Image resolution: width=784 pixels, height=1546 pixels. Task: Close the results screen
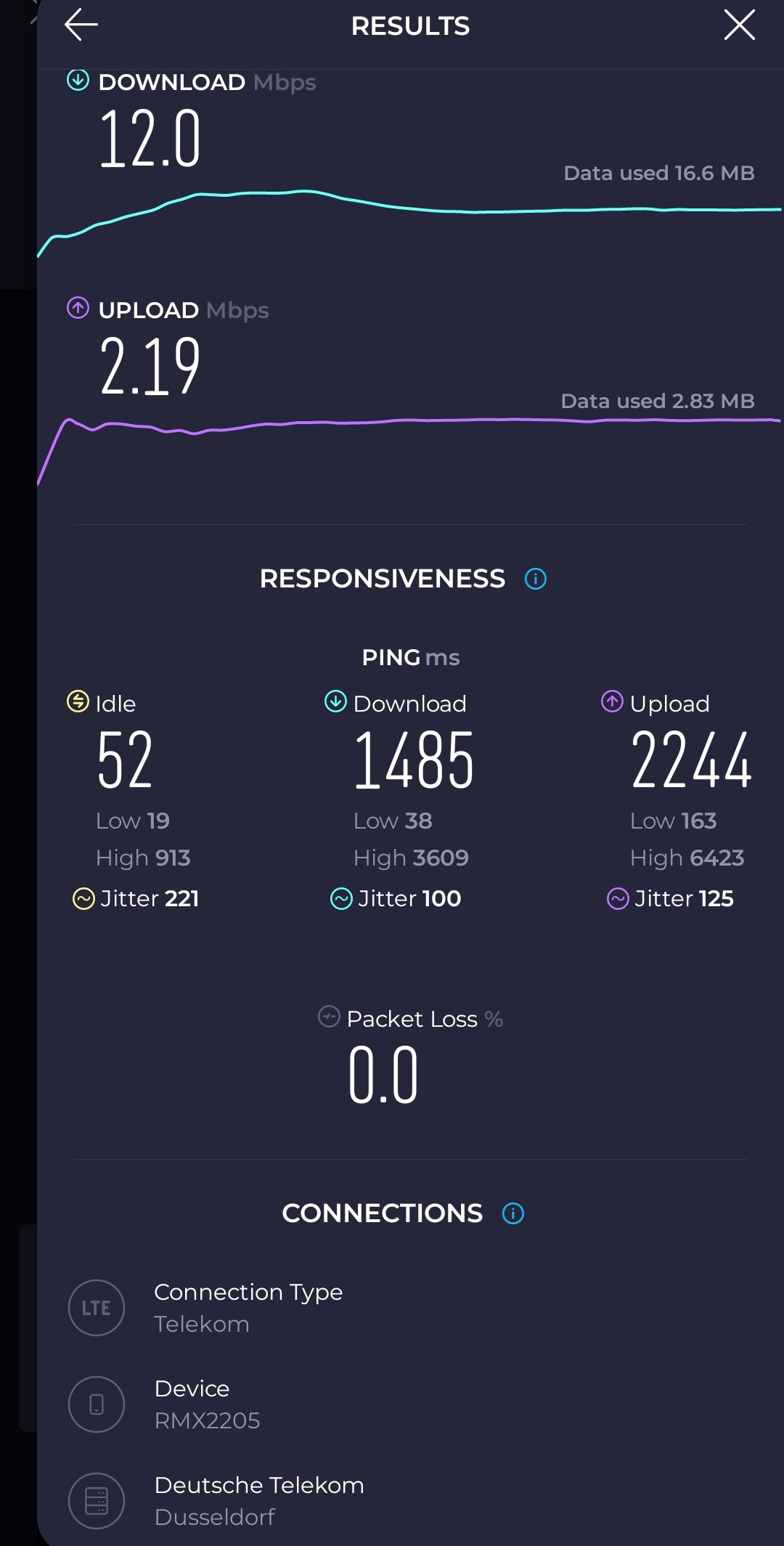(x=739, y=25)
